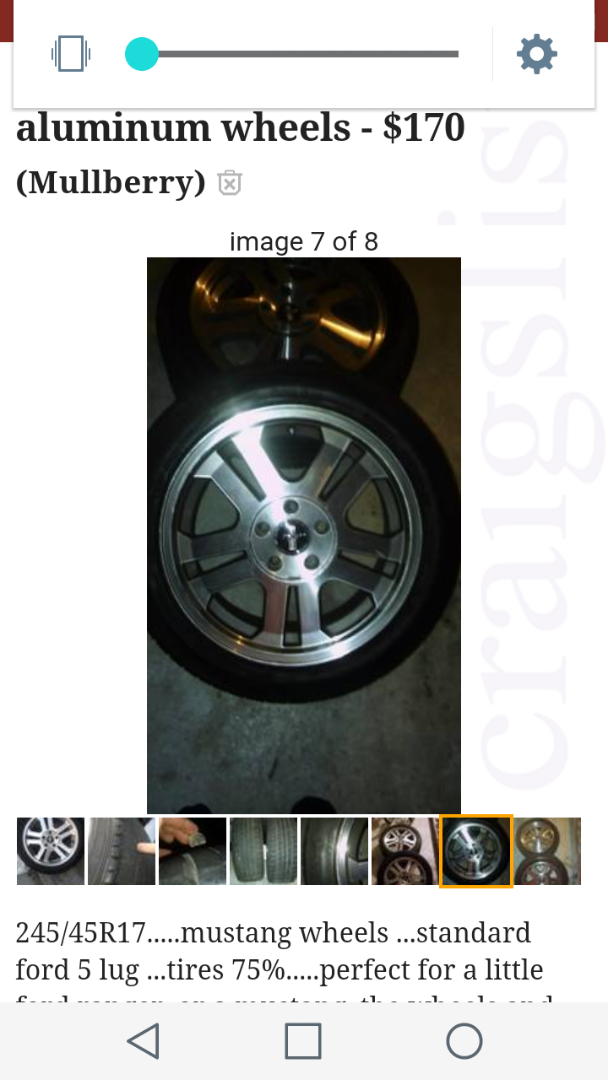Select the third thumbnail with hand
Viewport: 608px width, 1080px height.
click(192, 851)
